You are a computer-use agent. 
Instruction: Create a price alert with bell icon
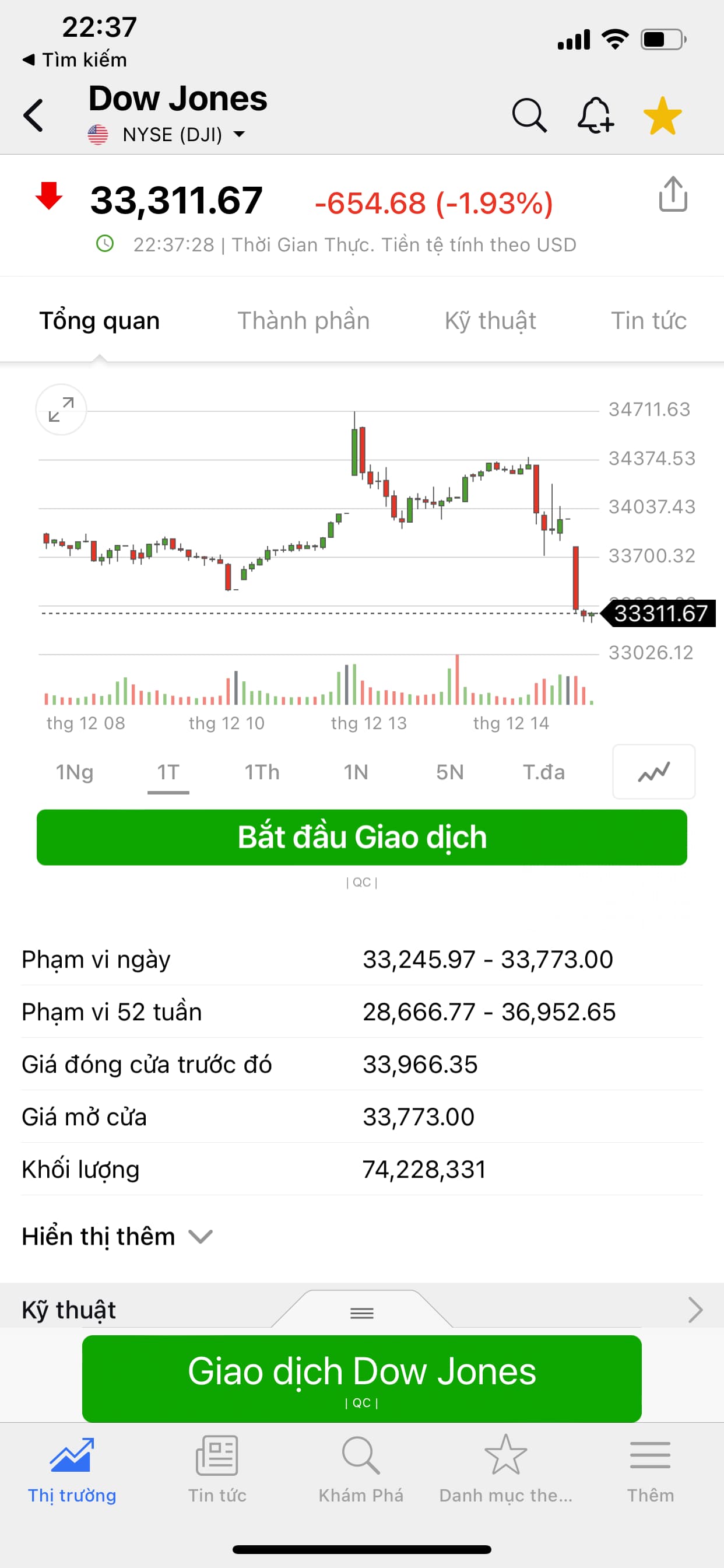tap(595, 115)
